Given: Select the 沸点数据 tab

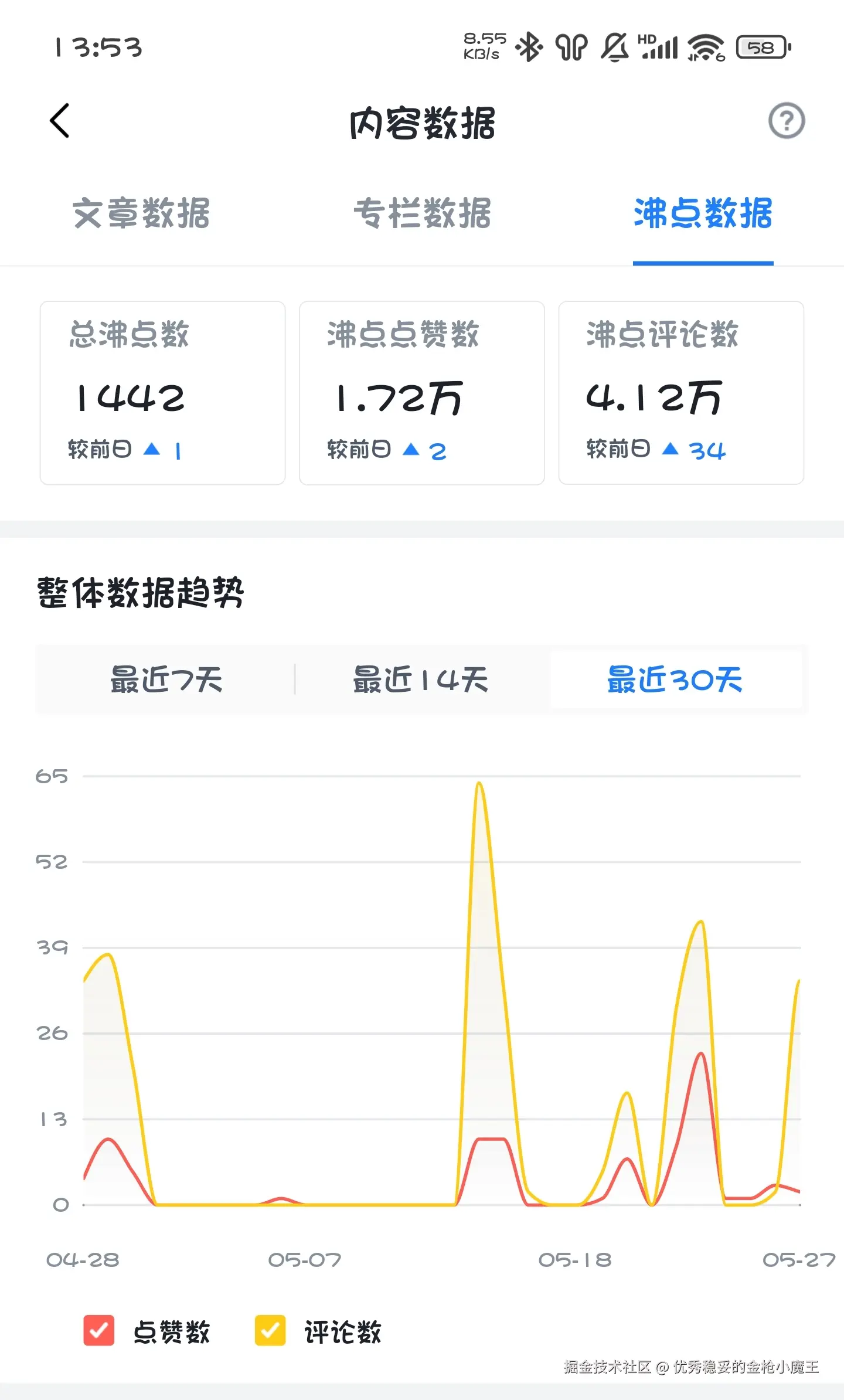Looking at the screenshot, I should tap(703, 213).
